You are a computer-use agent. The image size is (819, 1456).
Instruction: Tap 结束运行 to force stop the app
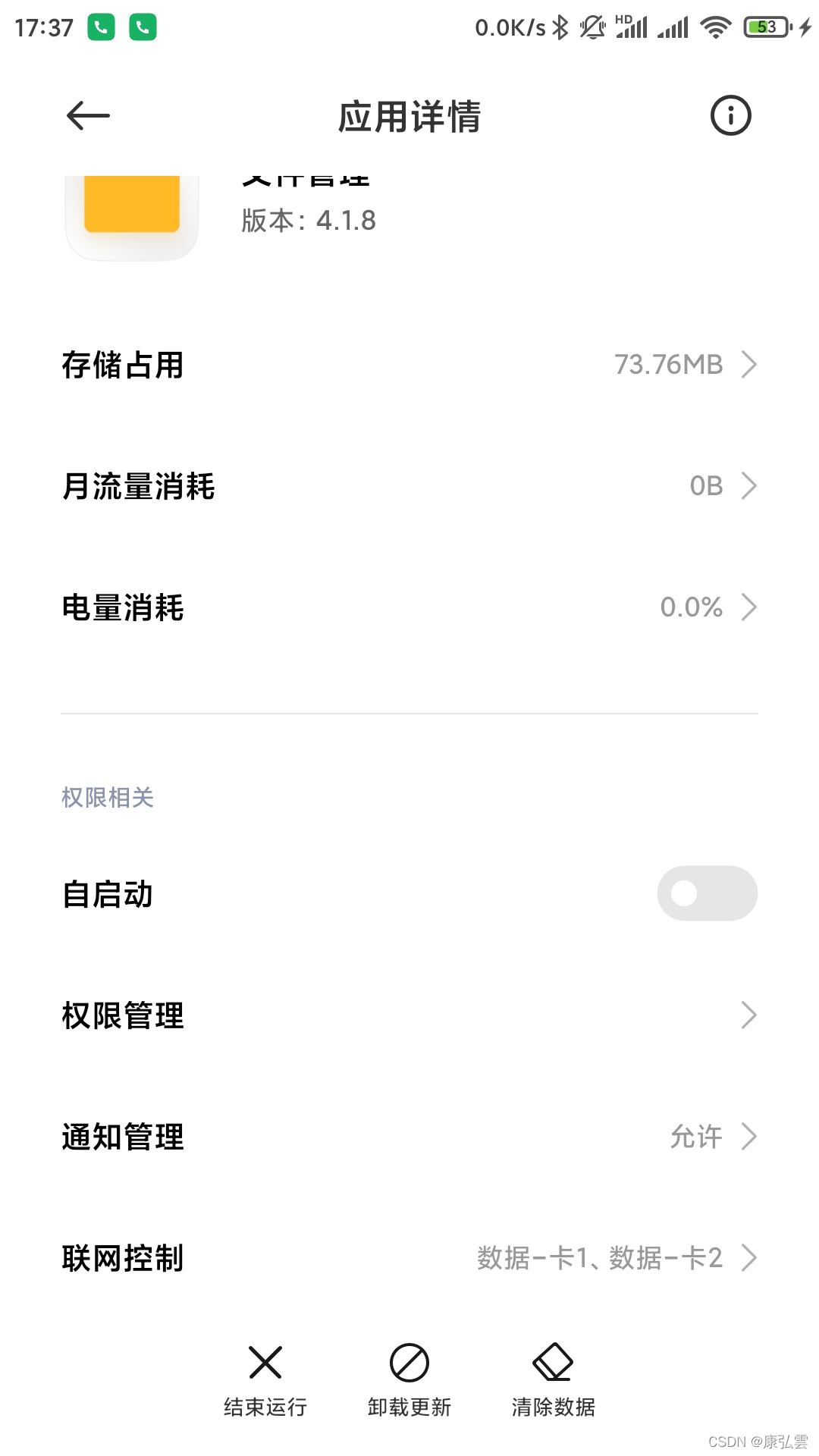tap(265, 1380)
